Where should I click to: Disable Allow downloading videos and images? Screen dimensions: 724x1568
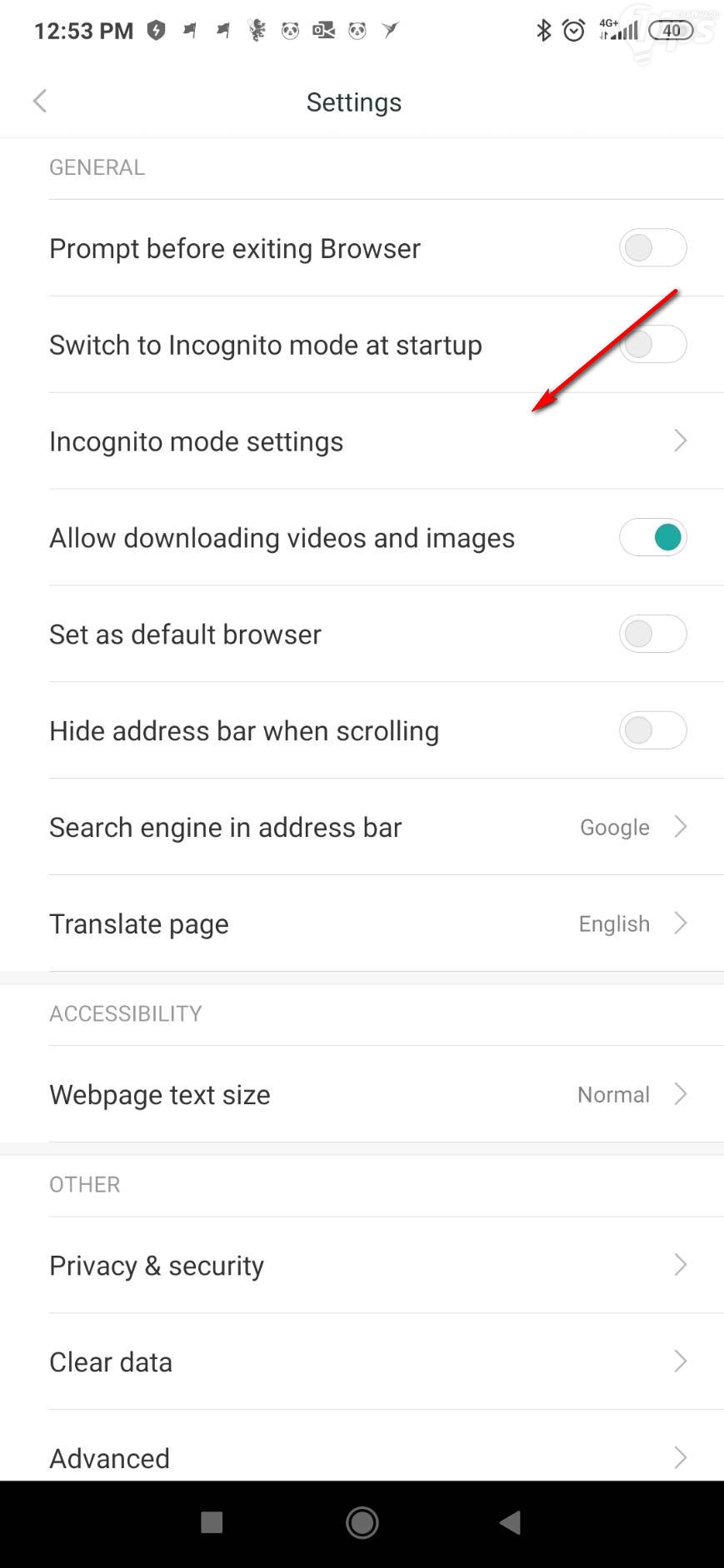click(x=652, y=538)
